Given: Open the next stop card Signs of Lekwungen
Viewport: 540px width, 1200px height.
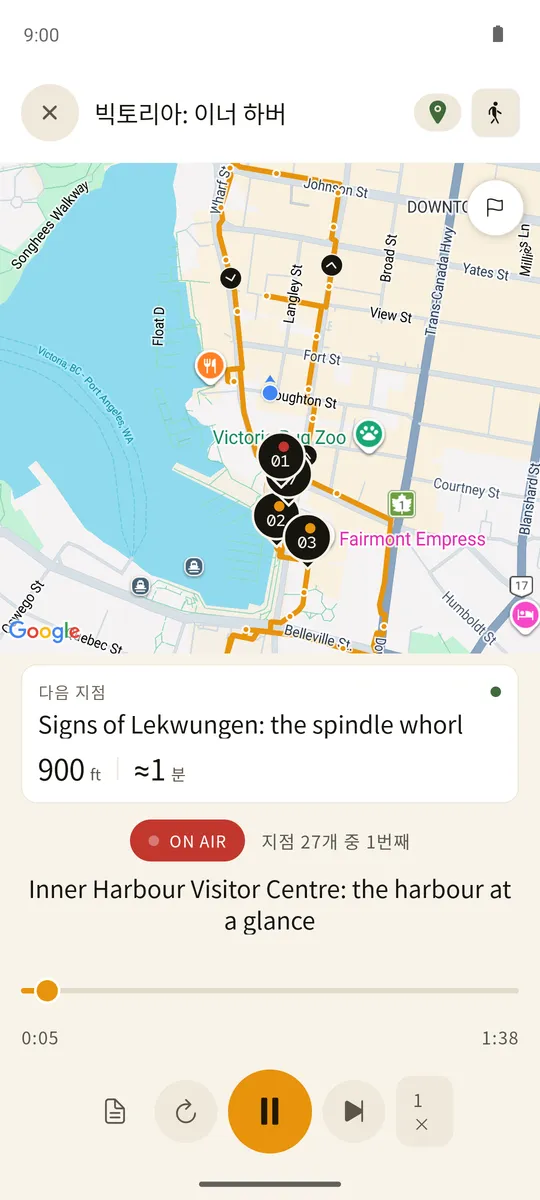Looking at the screenshot, I should click(x=270, y=733).
